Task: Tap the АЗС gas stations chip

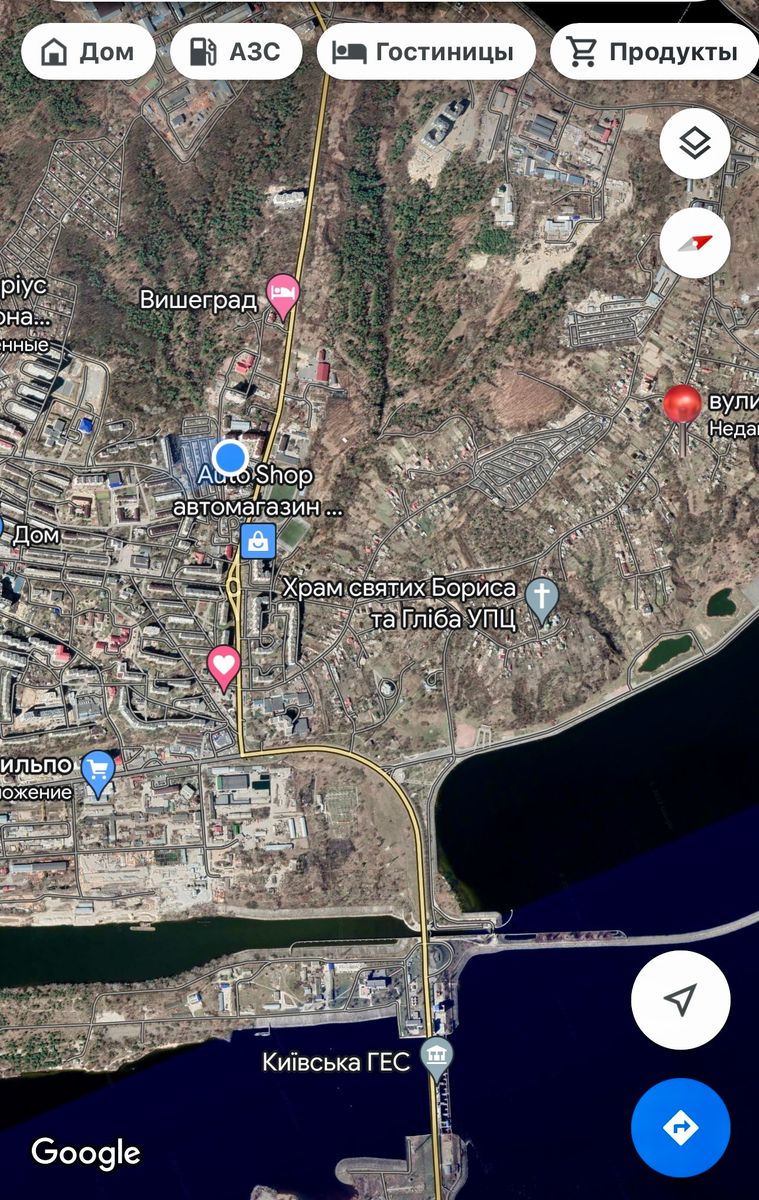Action: [x=236, y=52]
